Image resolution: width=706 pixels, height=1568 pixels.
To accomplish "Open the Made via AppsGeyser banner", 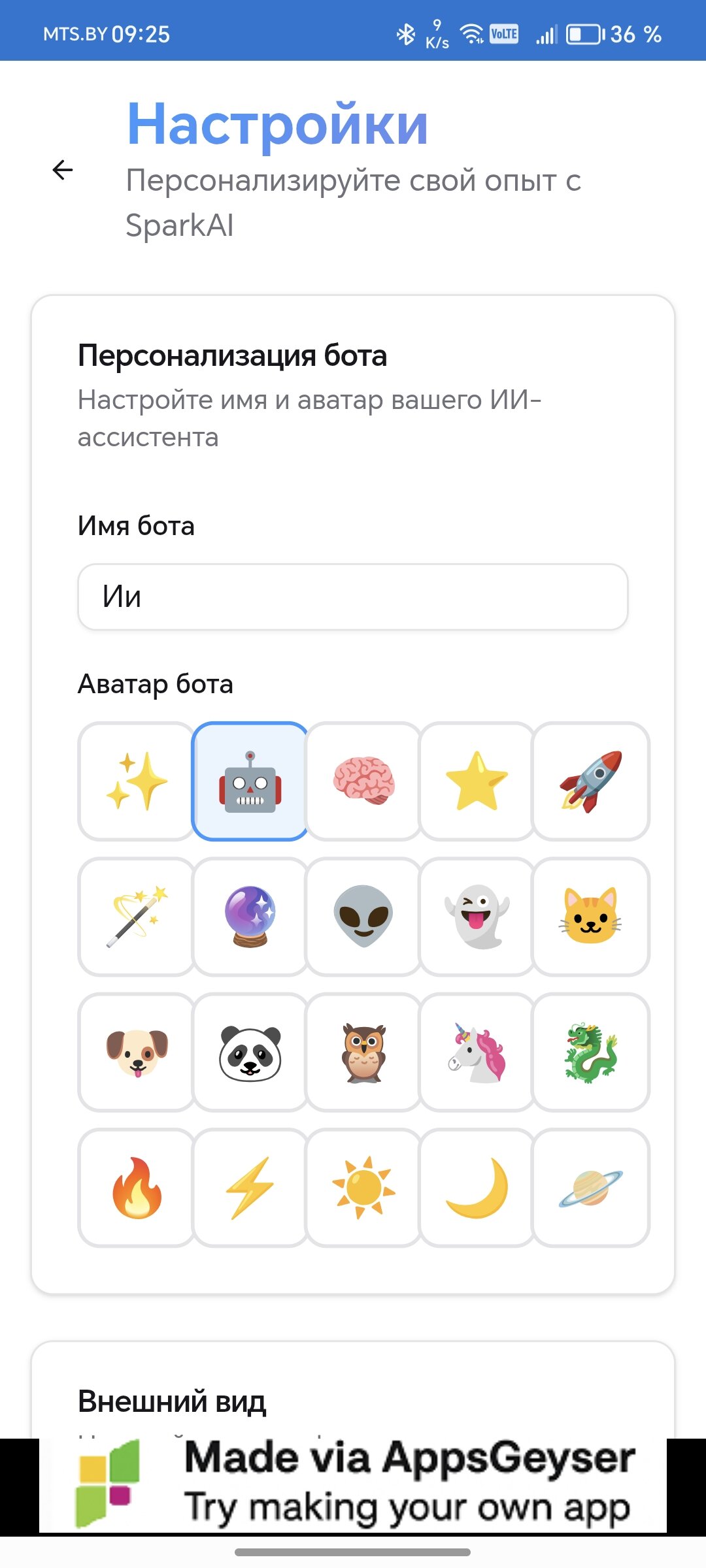I will click(x=353, y=1484).
